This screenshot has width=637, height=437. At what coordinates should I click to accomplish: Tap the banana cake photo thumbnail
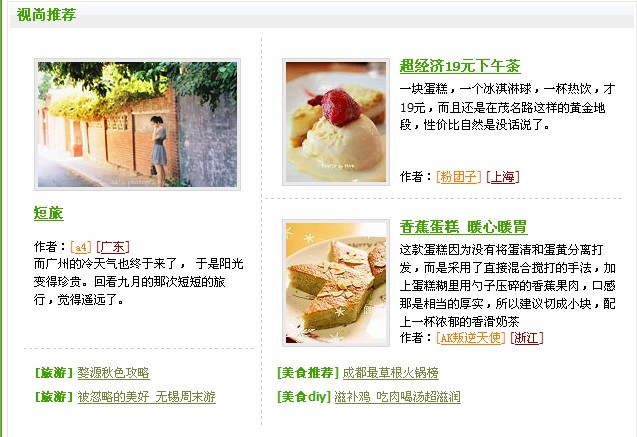336,282
